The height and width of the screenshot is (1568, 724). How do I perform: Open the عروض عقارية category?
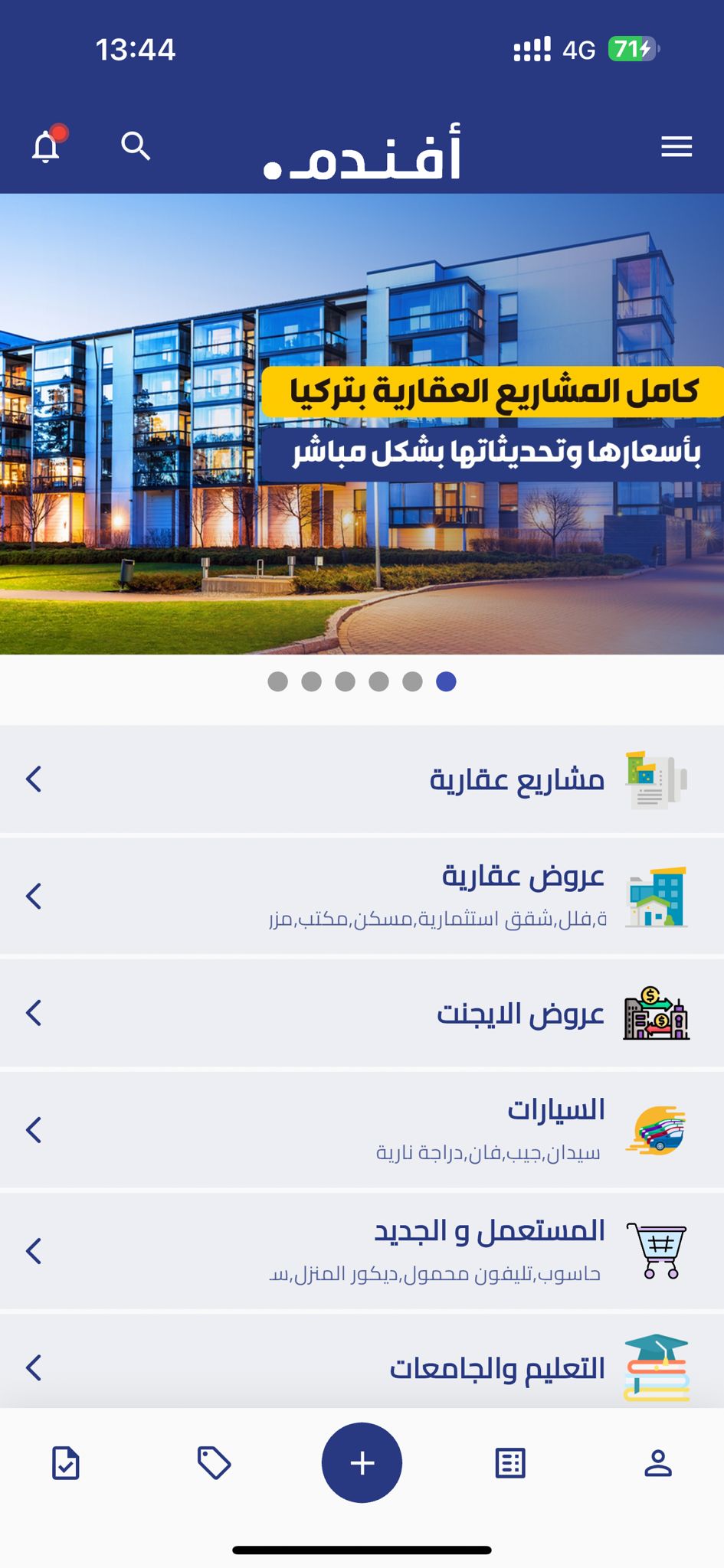(x=362, y=896)
